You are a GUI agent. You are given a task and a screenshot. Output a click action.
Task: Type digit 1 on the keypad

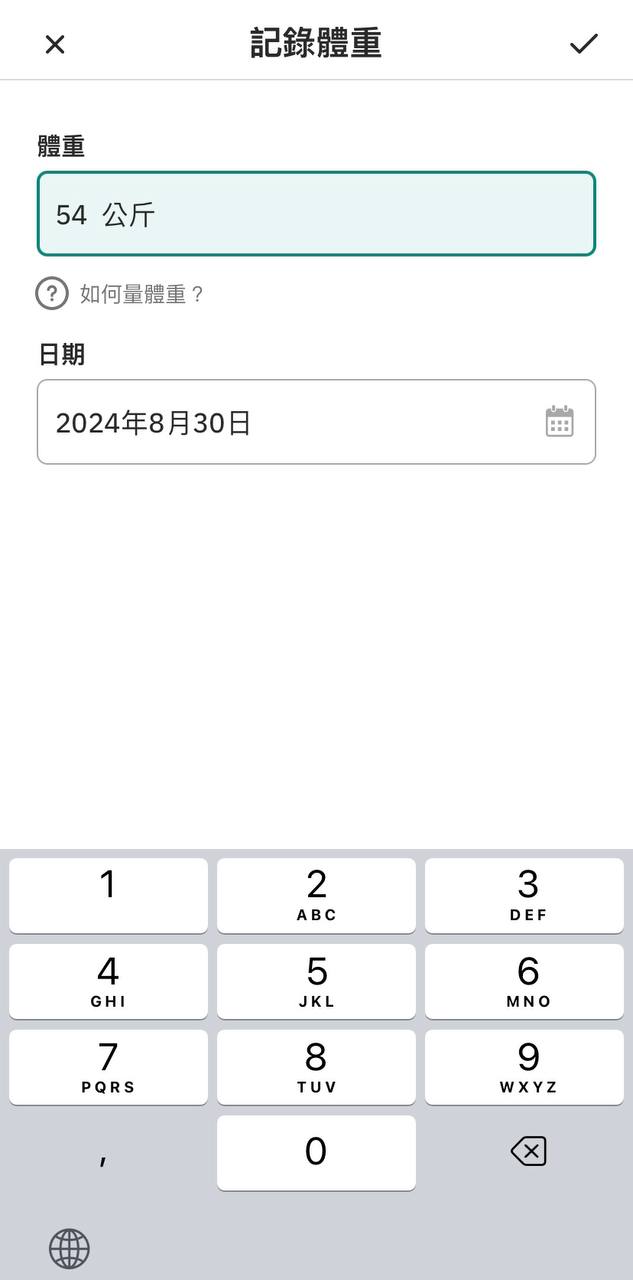tap(108, 896)
